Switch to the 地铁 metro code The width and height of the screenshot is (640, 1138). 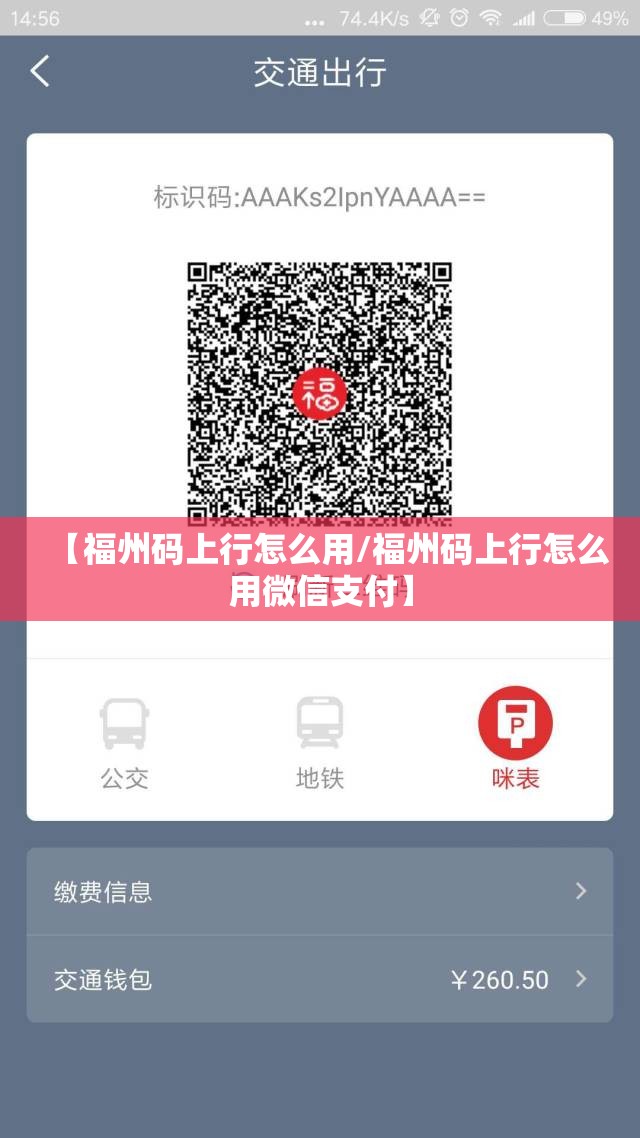320,740
